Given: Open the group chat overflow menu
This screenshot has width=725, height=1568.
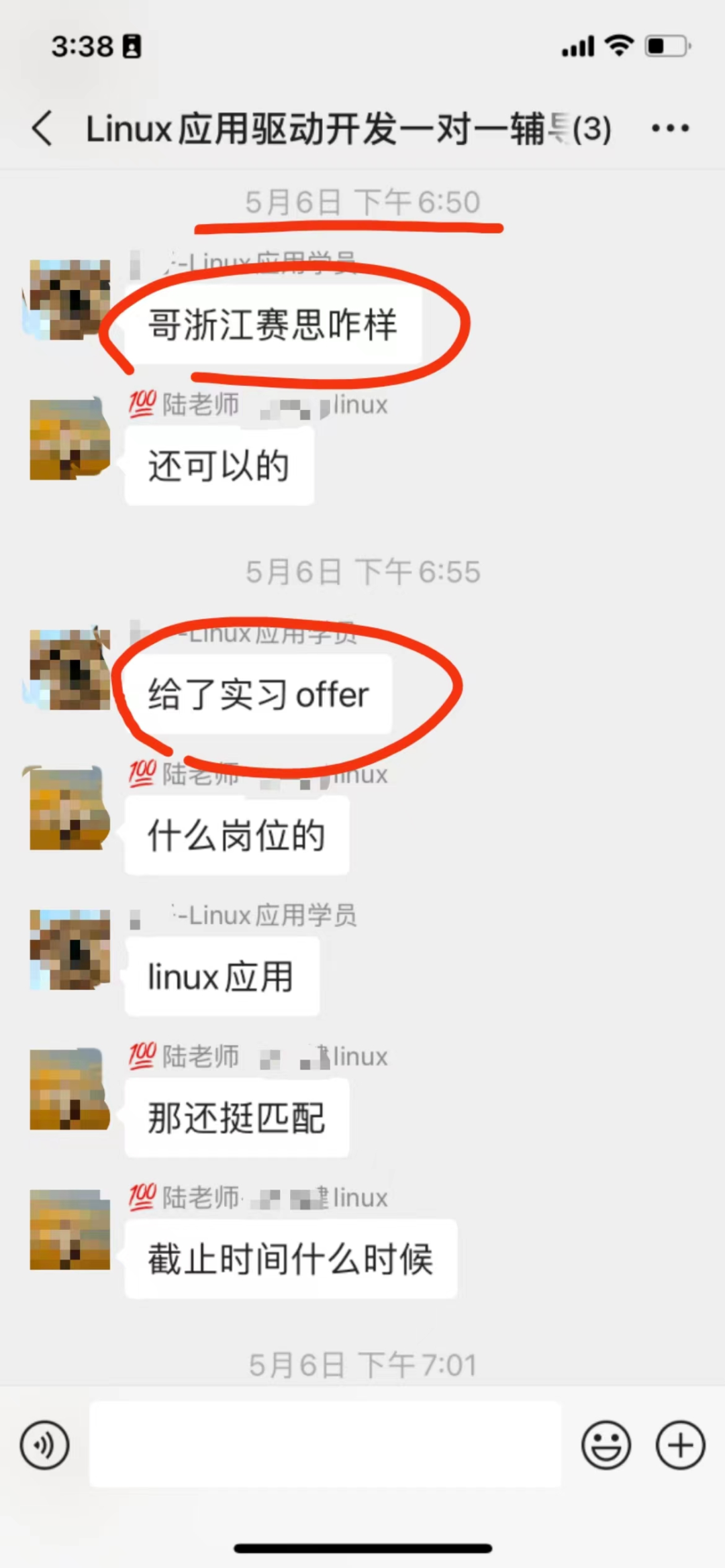Looking at the screenshot, I should [670, 128].
